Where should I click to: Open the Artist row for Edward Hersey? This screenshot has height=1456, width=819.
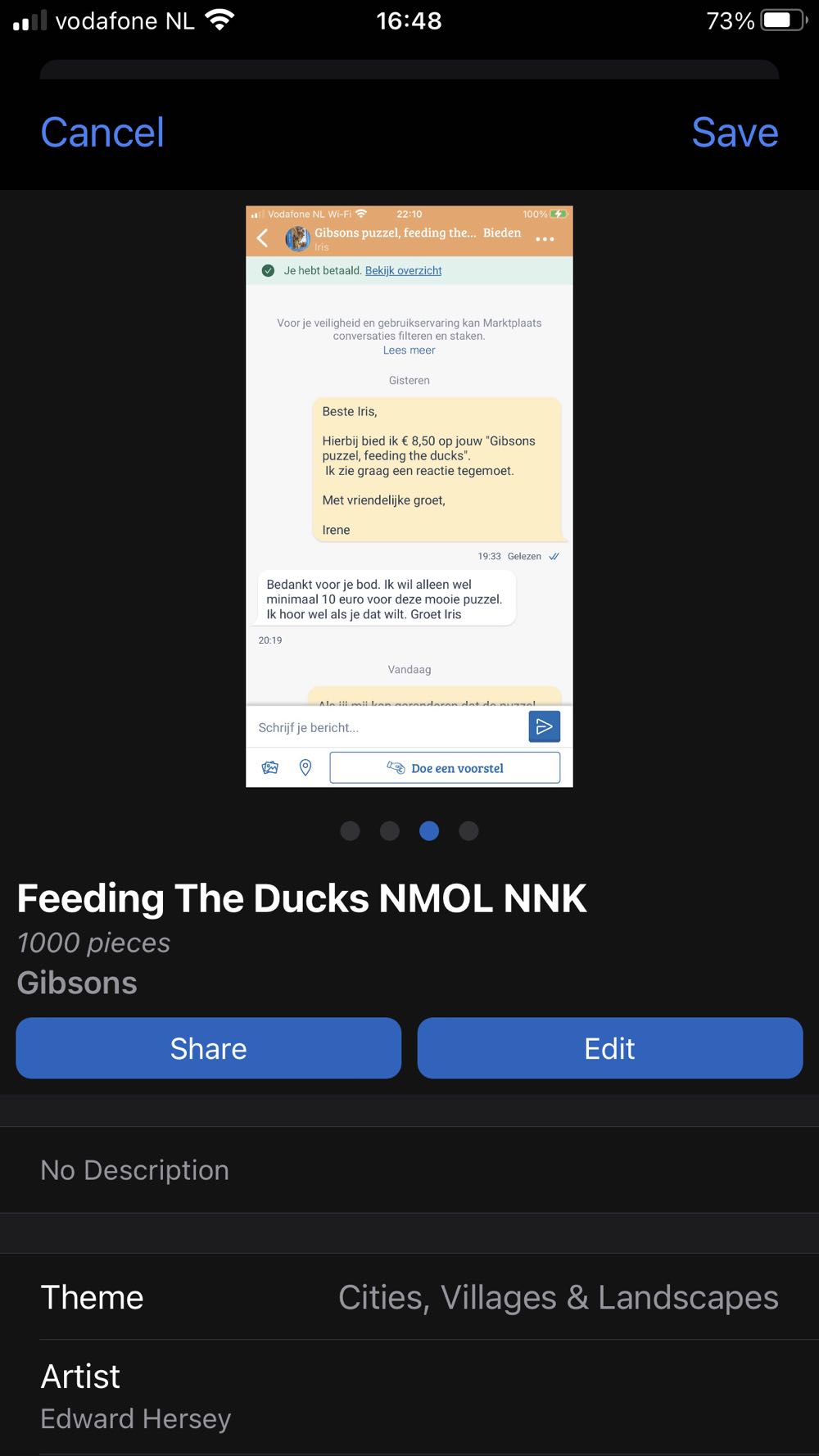pos(409,1397)
